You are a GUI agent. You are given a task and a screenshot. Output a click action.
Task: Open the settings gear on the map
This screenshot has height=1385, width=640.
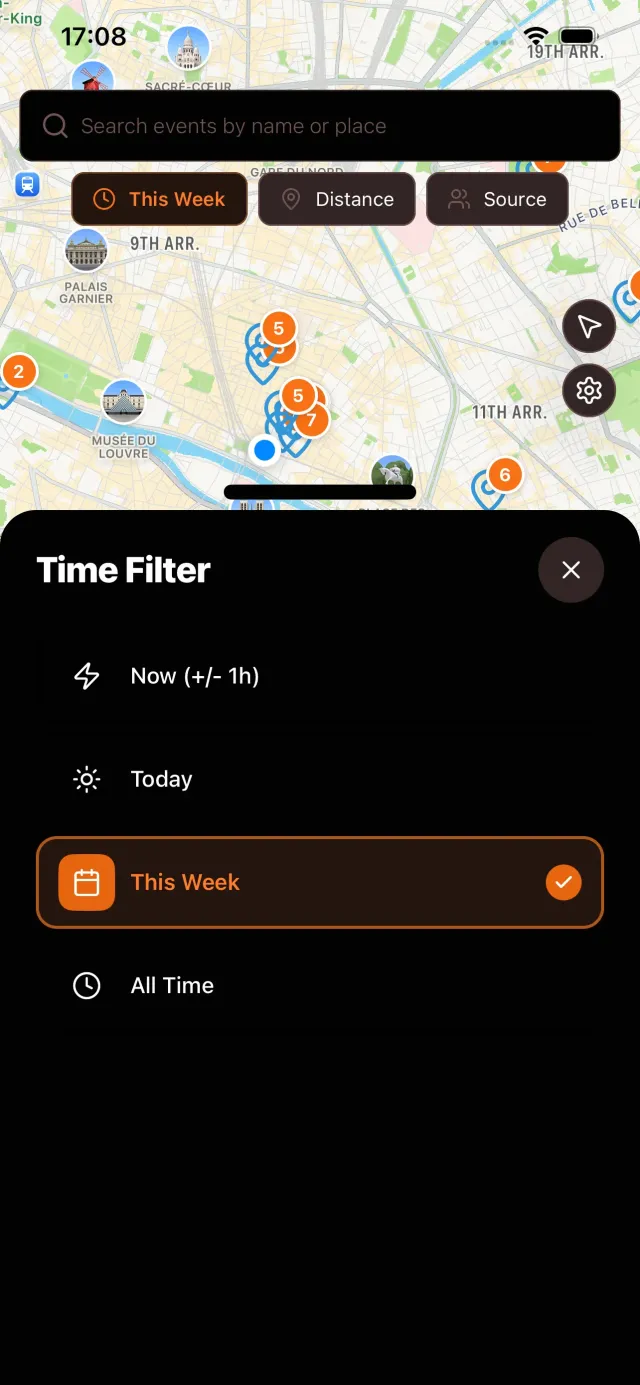point(589,390)
